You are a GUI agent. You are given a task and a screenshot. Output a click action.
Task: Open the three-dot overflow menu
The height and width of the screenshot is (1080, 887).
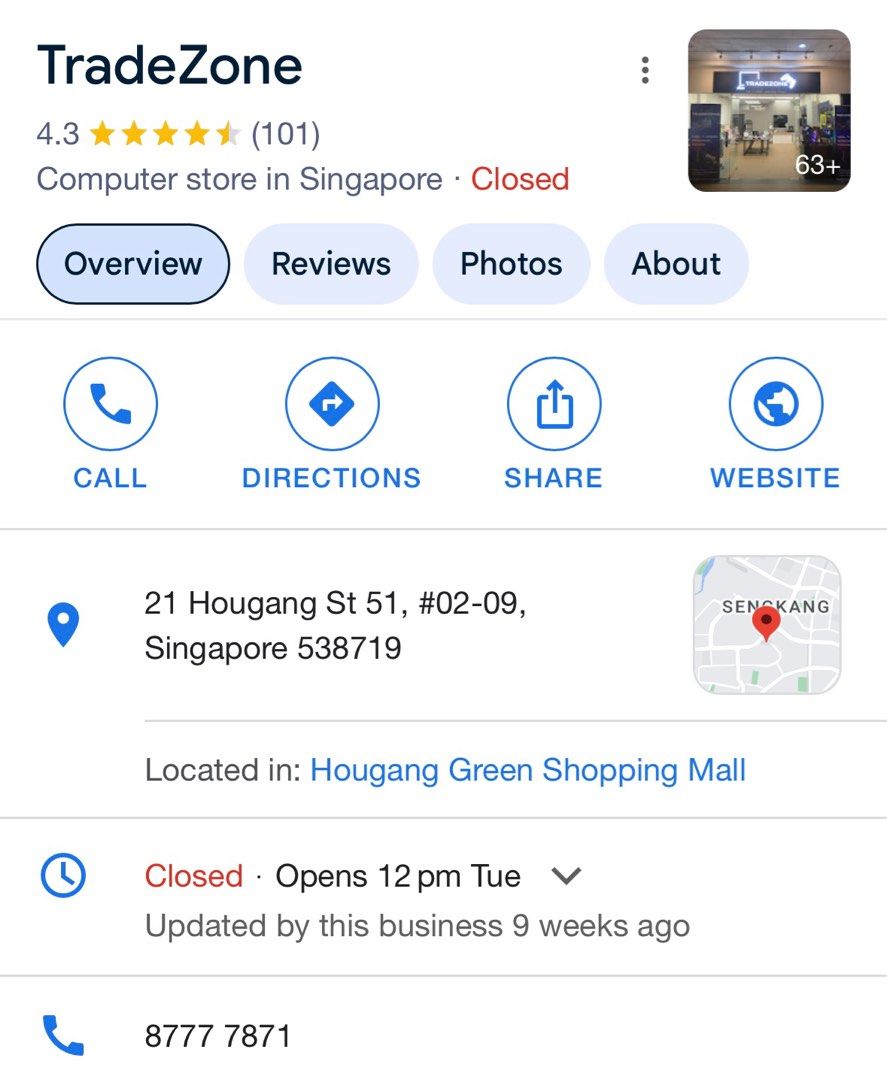tap(645, 70)
